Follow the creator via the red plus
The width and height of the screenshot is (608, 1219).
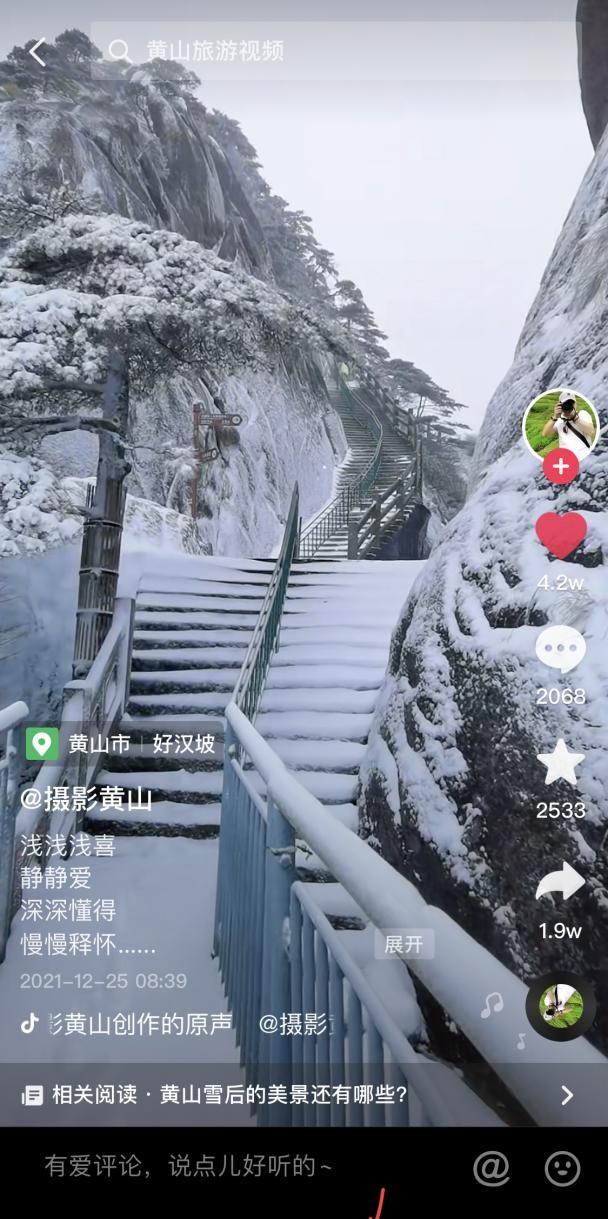pyautogui.click(x=561, y=467)
